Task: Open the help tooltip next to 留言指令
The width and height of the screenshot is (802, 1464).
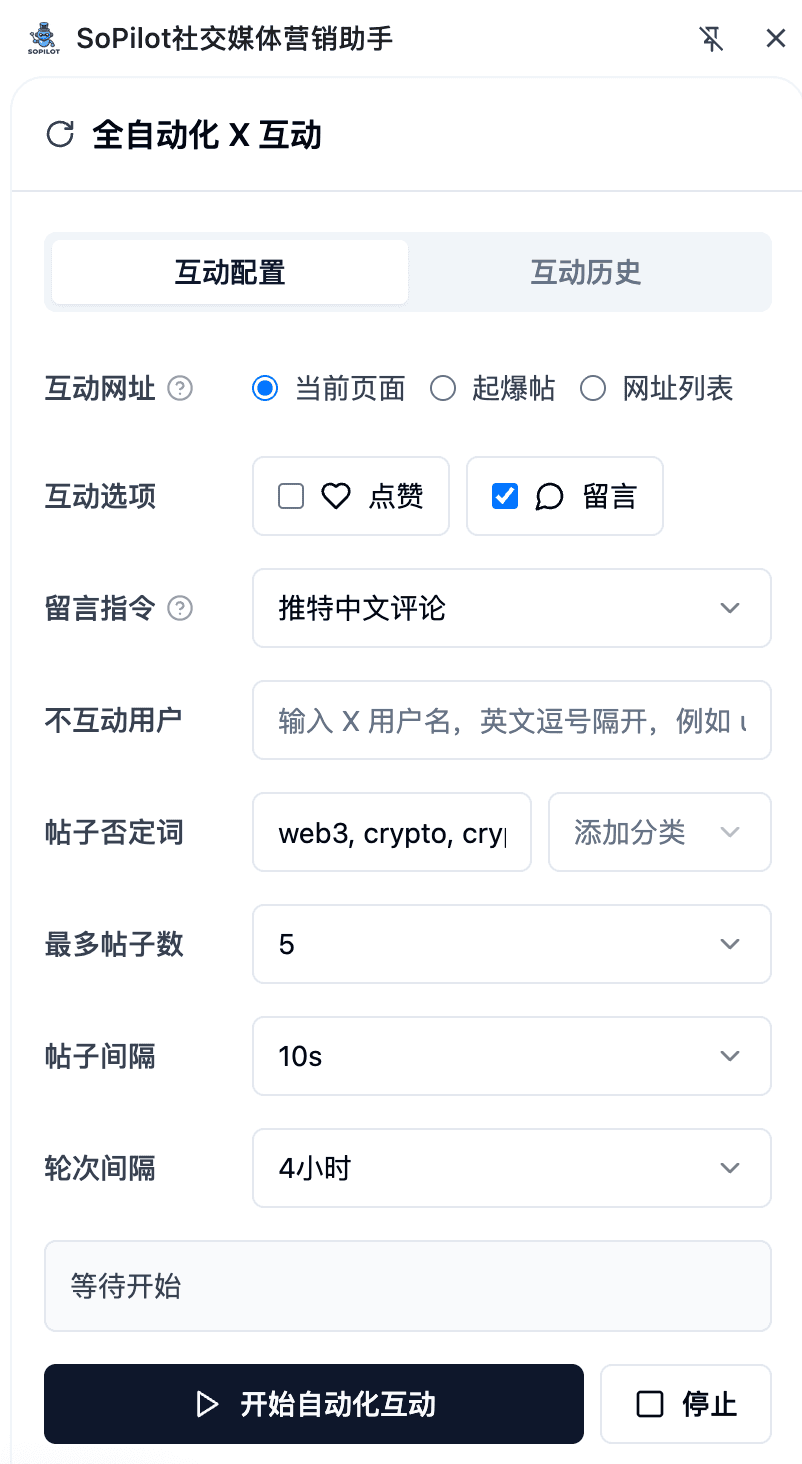Action: coord(181,609)
